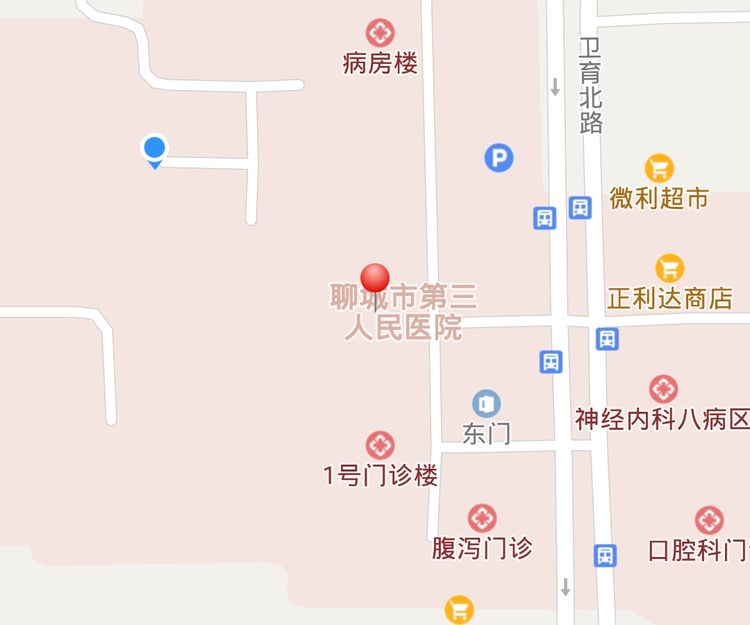Select the 微利超市 shop marker
The width and height of the screenshot is (750, 625).
(659, 168)
